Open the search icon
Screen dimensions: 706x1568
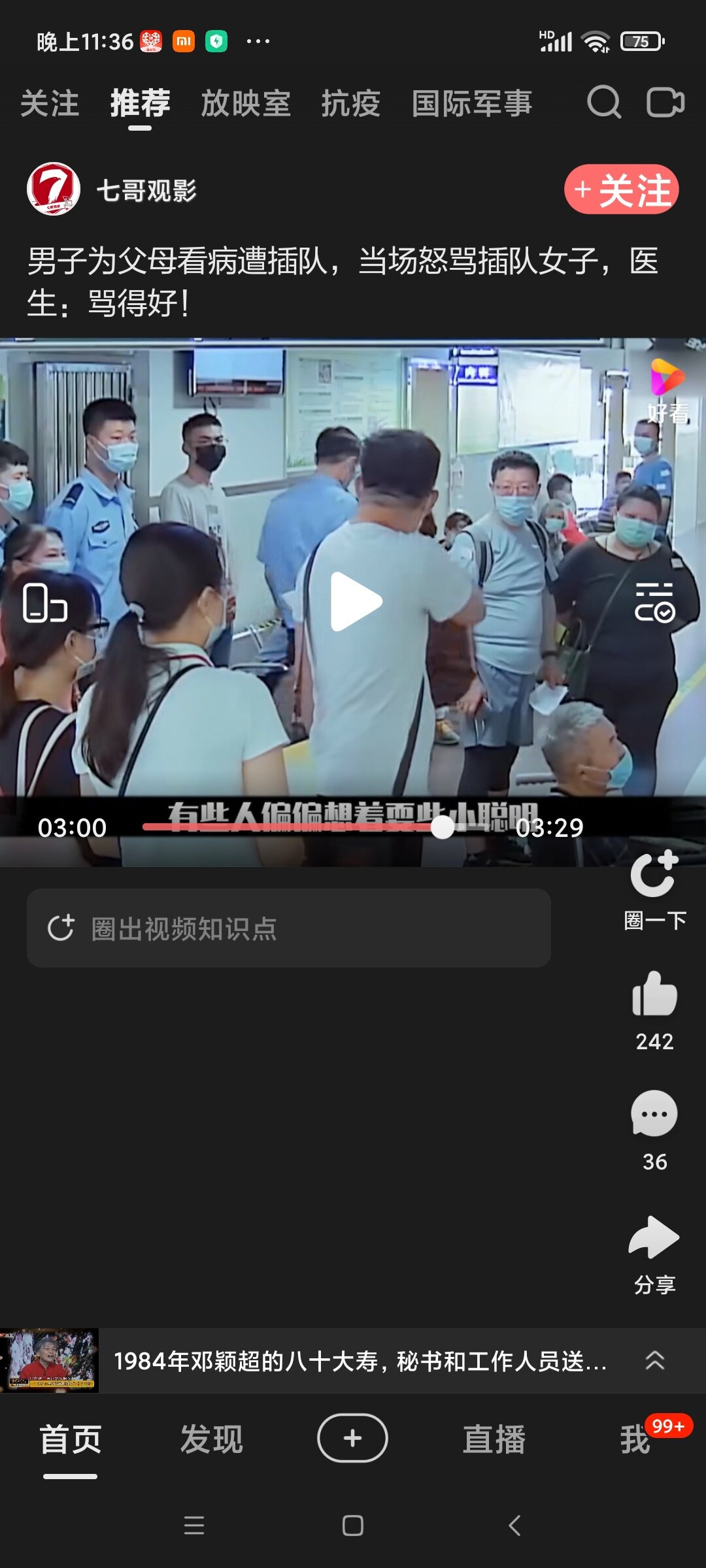[603, 103]
